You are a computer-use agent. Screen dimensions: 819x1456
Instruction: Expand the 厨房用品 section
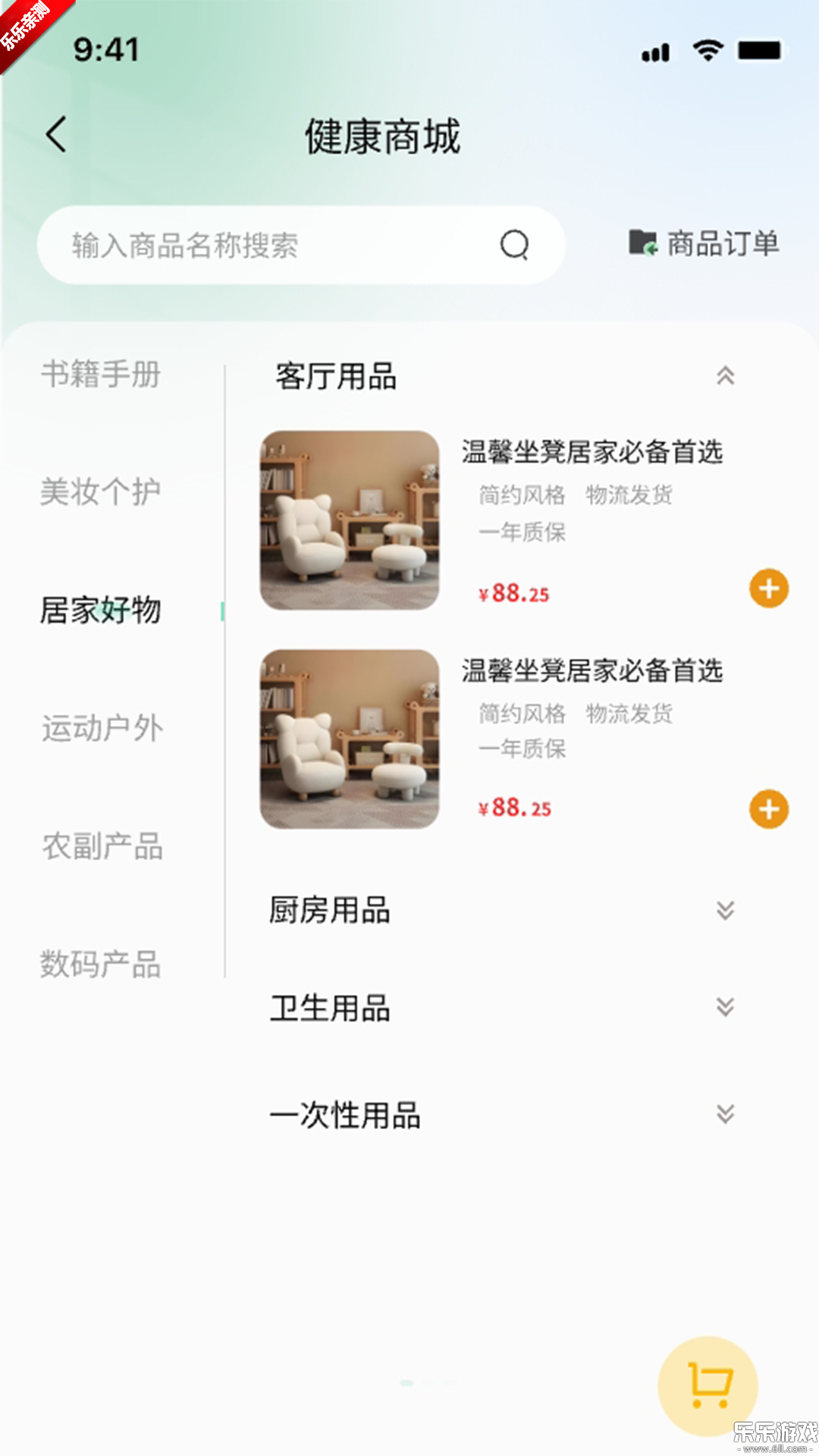(726, 910)
